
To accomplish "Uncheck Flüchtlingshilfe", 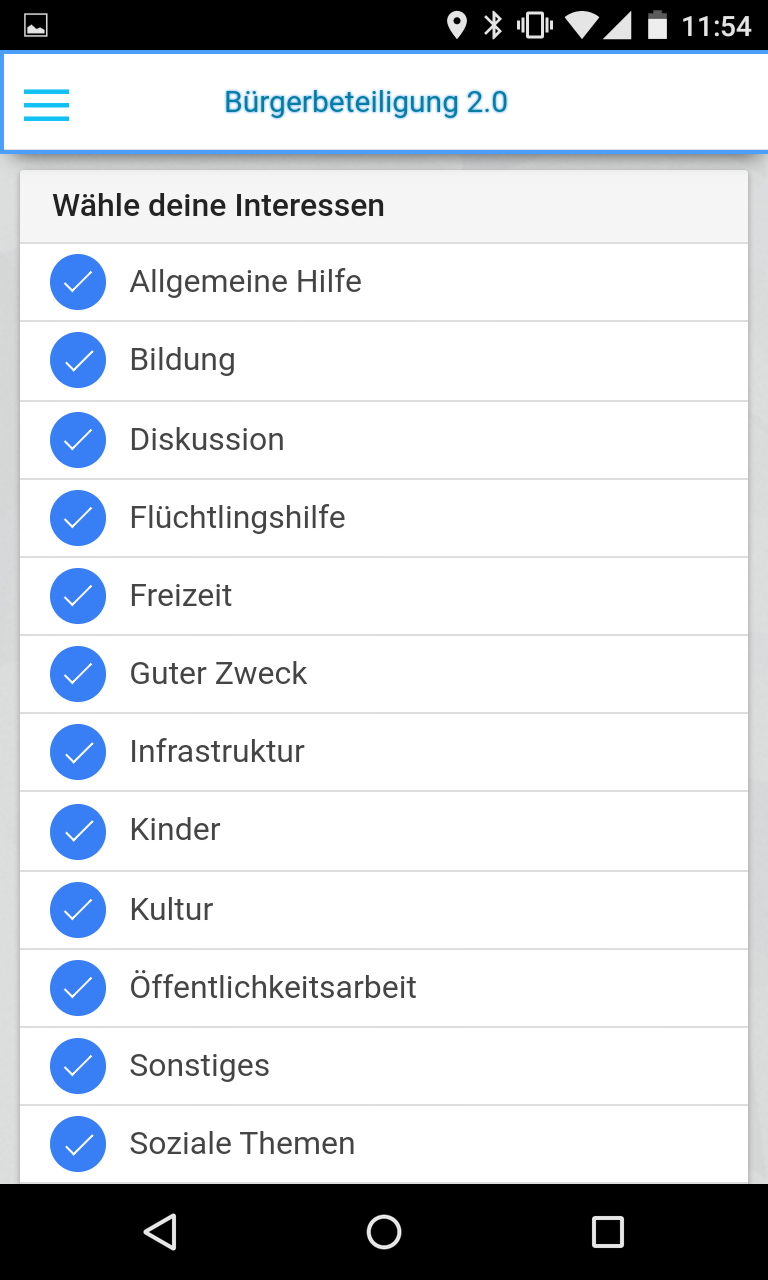I will pyautogui.click(x=78, y=517).
